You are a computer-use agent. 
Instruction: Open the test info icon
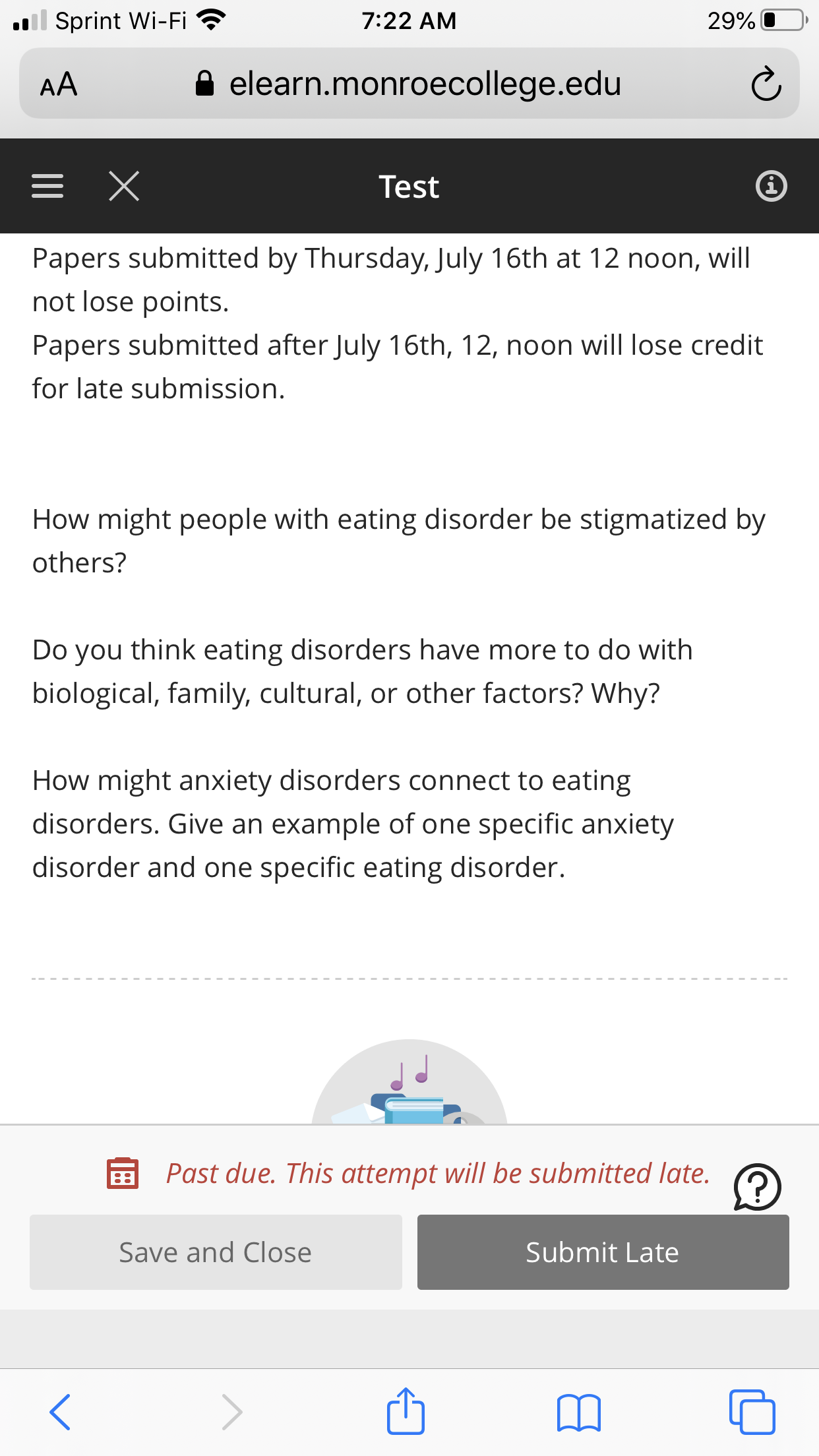coord(771,186)
